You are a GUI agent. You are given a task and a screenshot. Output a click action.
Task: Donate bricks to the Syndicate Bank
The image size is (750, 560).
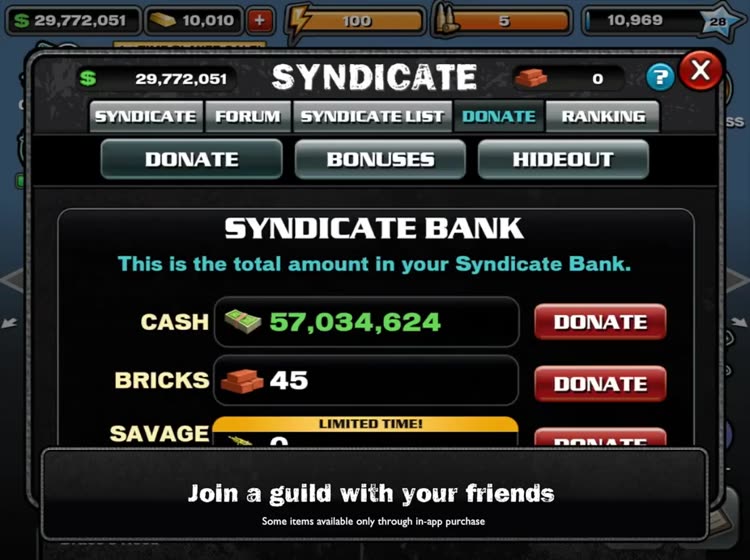click(600, 383)
